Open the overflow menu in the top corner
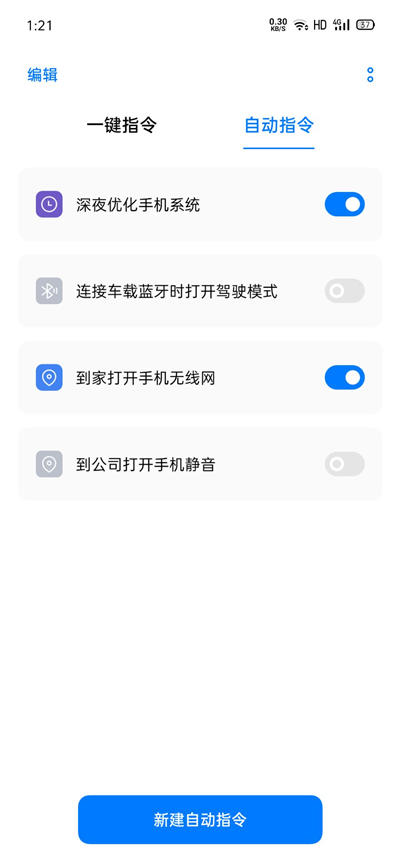The image size is (400, 866). [370, 75]
